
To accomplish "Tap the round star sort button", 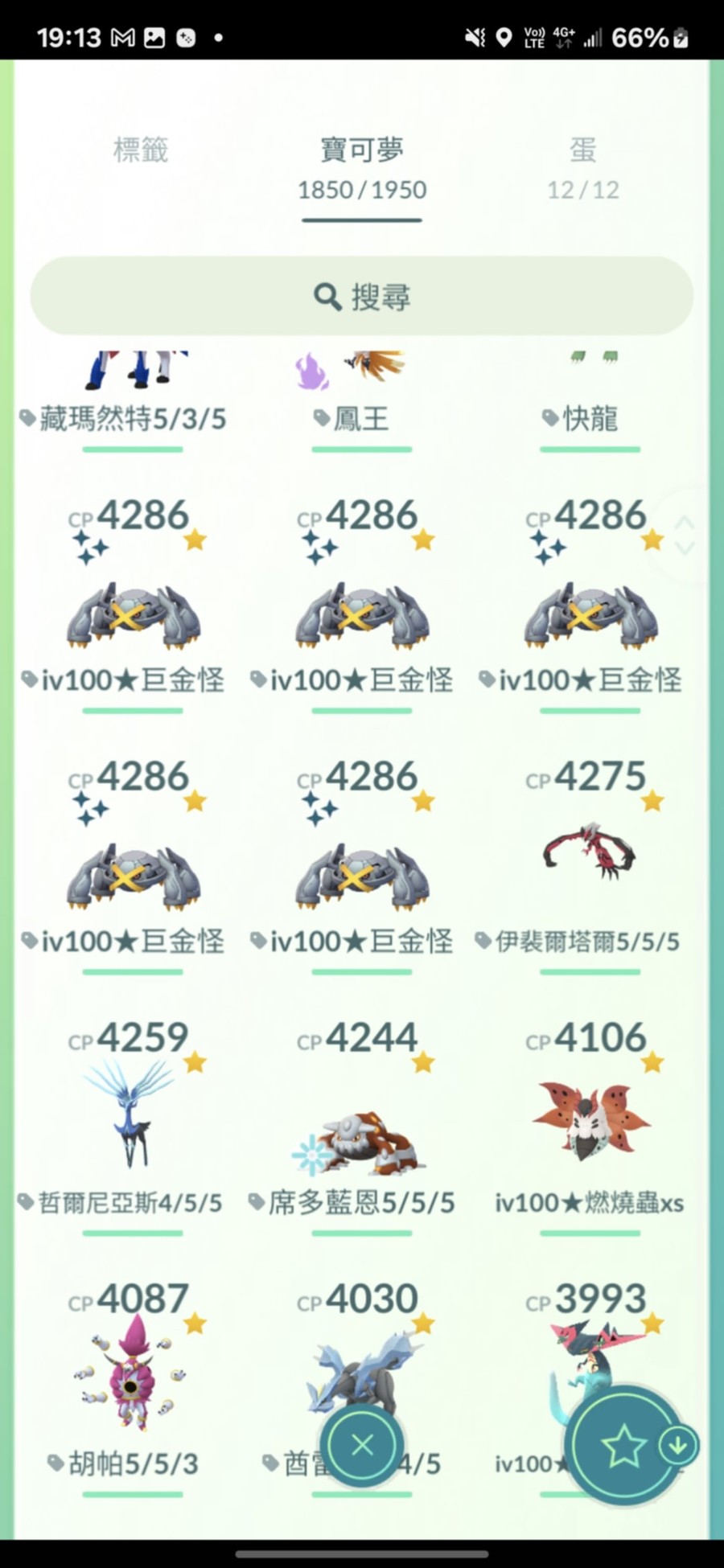I will tap(625, 1445).
